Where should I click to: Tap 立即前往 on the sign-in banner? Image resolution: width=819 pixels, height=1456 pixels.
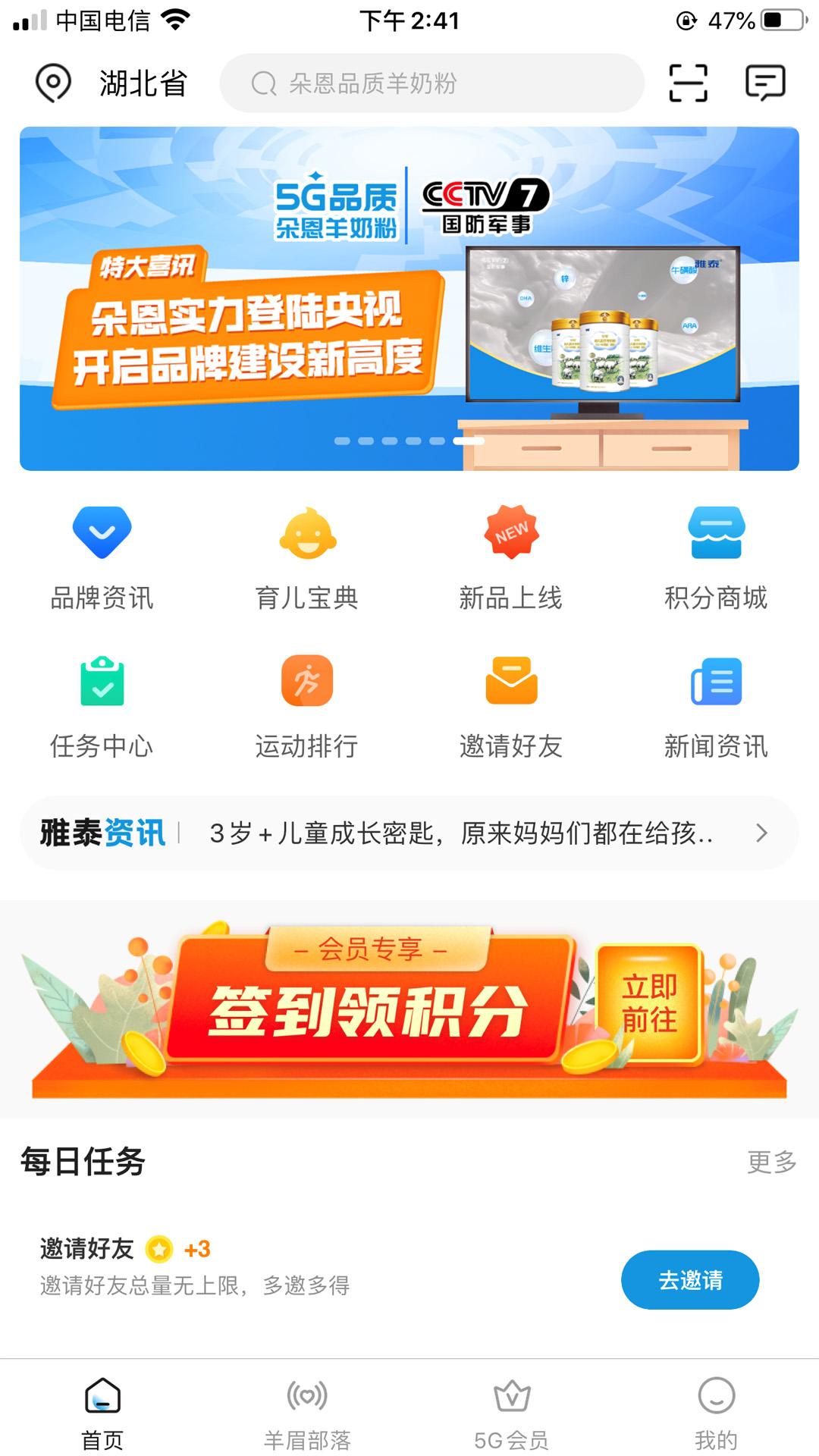[x=650, y=1003]
